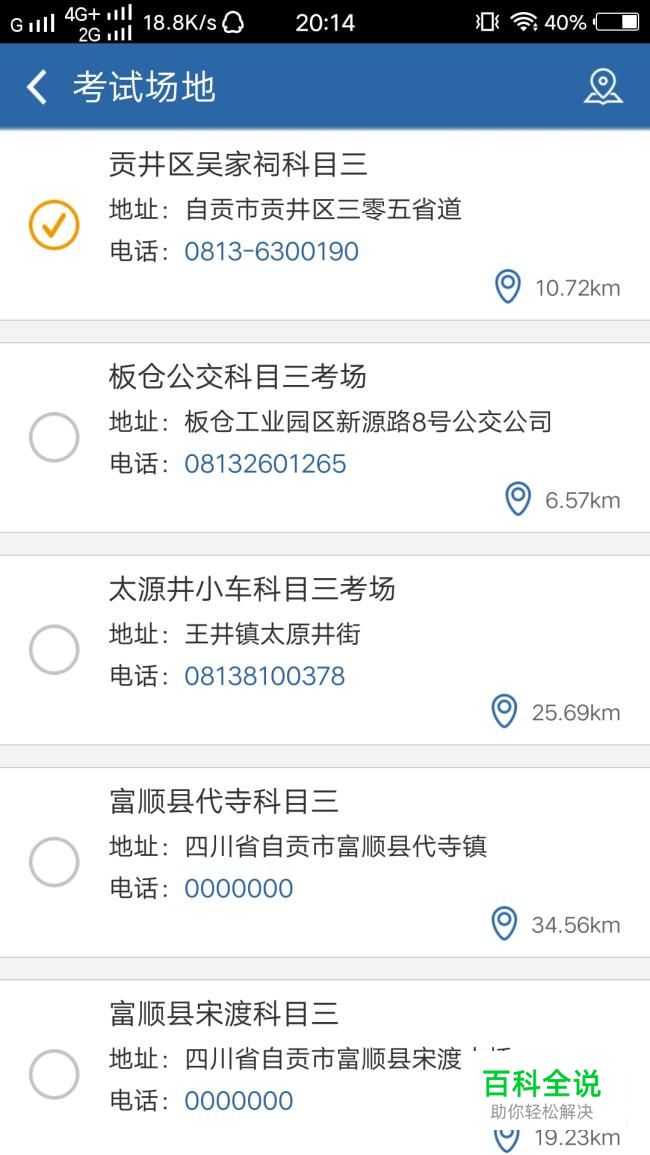Open location pin showing 10.72km
The height and width of the screenshot is (1155, 650).
[x=508, y=287]
